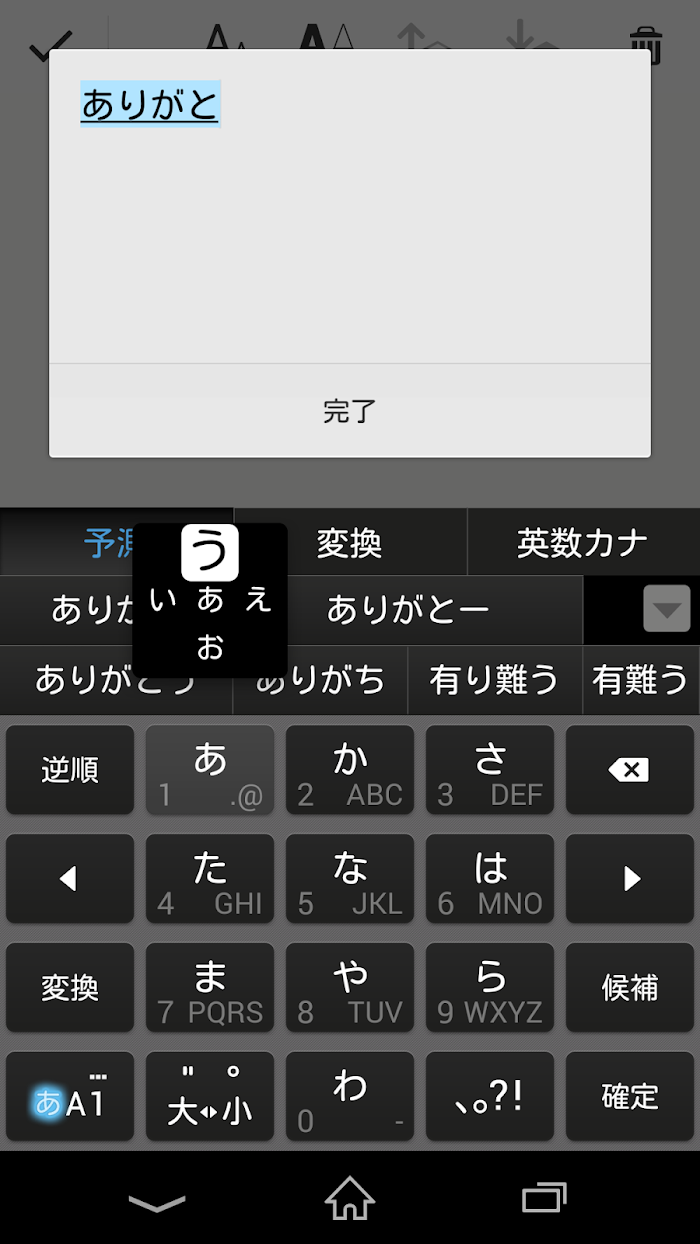Select the candidate 有り難う
Screen dimensions: 700x1244
coord(494,681)
